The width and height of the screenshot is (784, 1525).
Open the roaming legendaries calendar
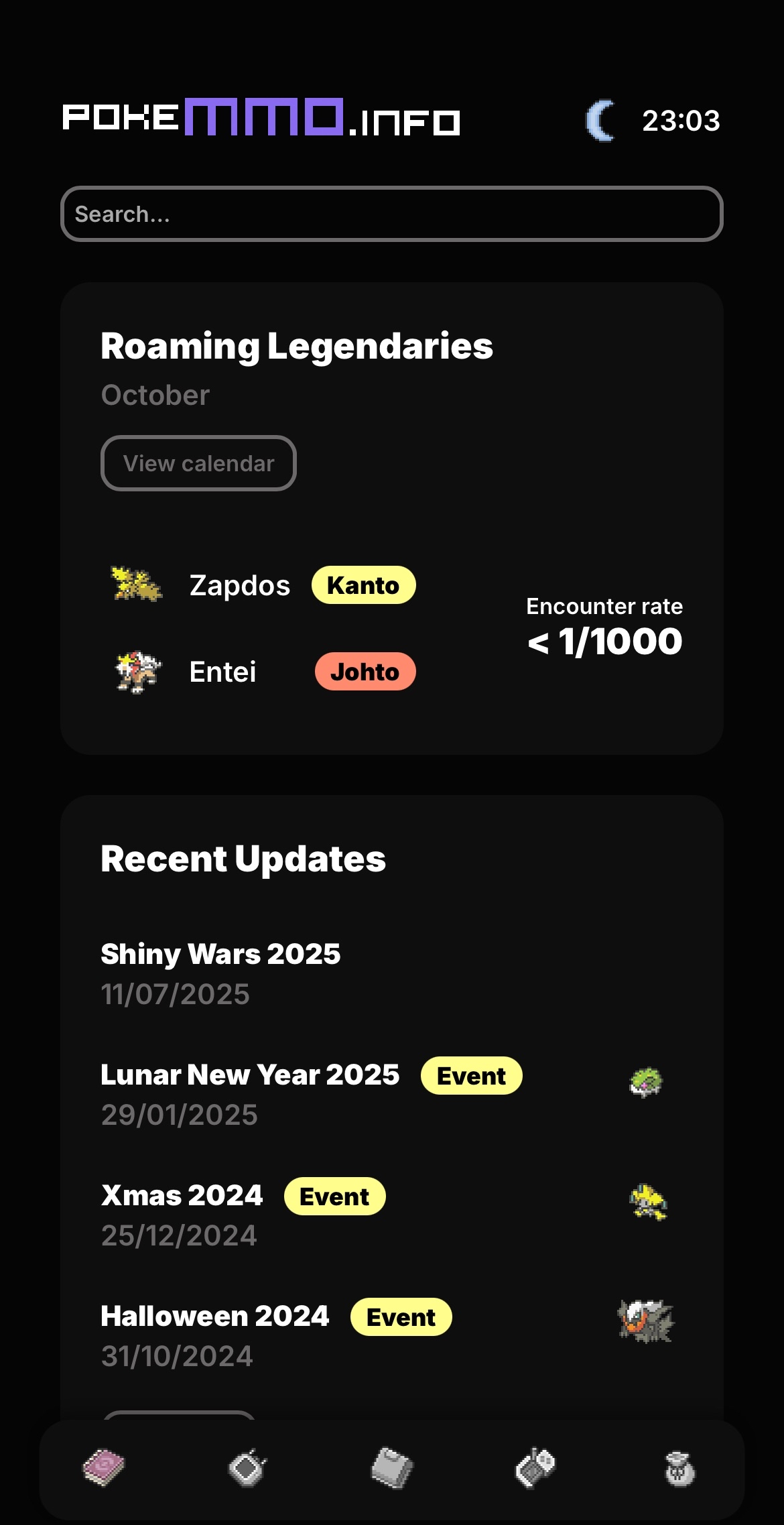(198, 463)
